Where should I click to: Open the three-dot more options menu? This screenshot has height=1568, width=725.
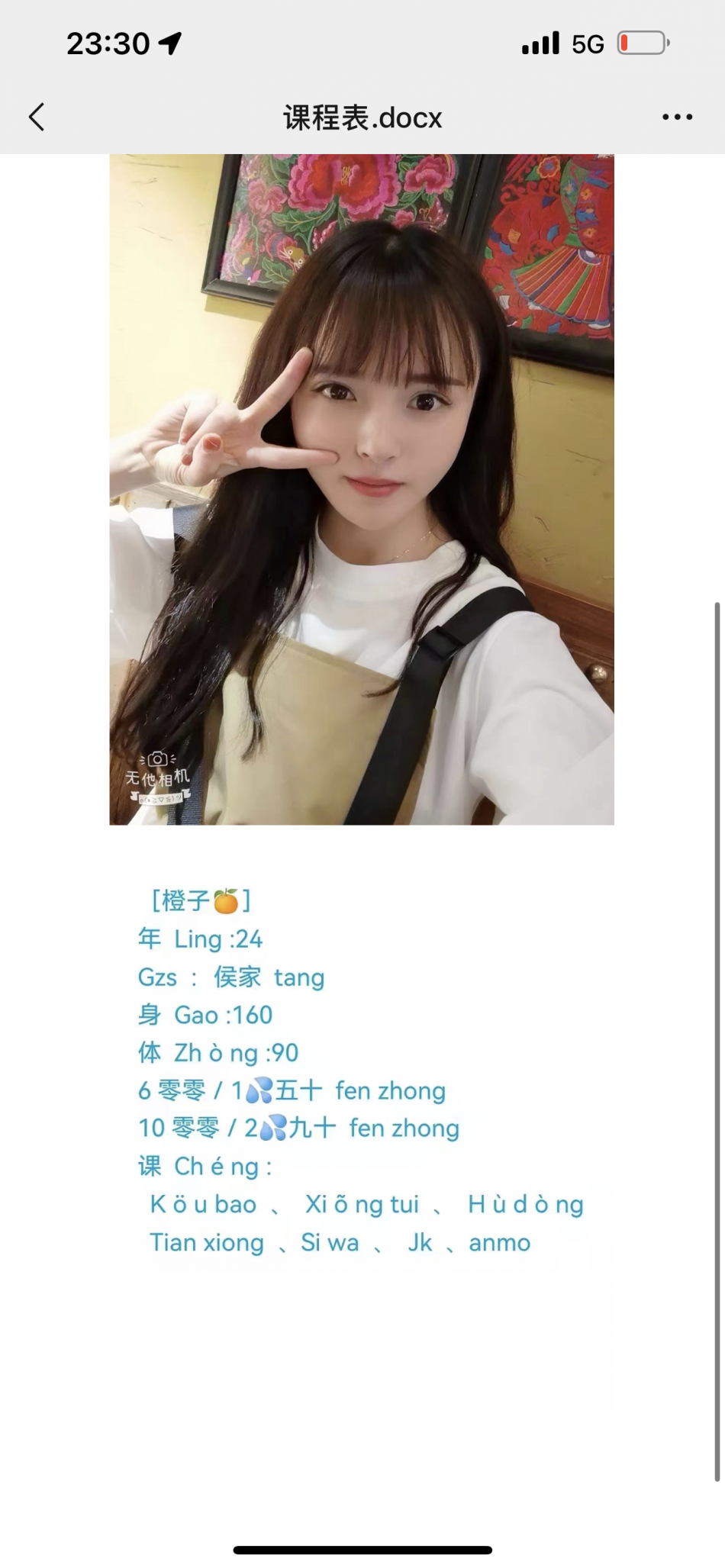click(677, 118)
